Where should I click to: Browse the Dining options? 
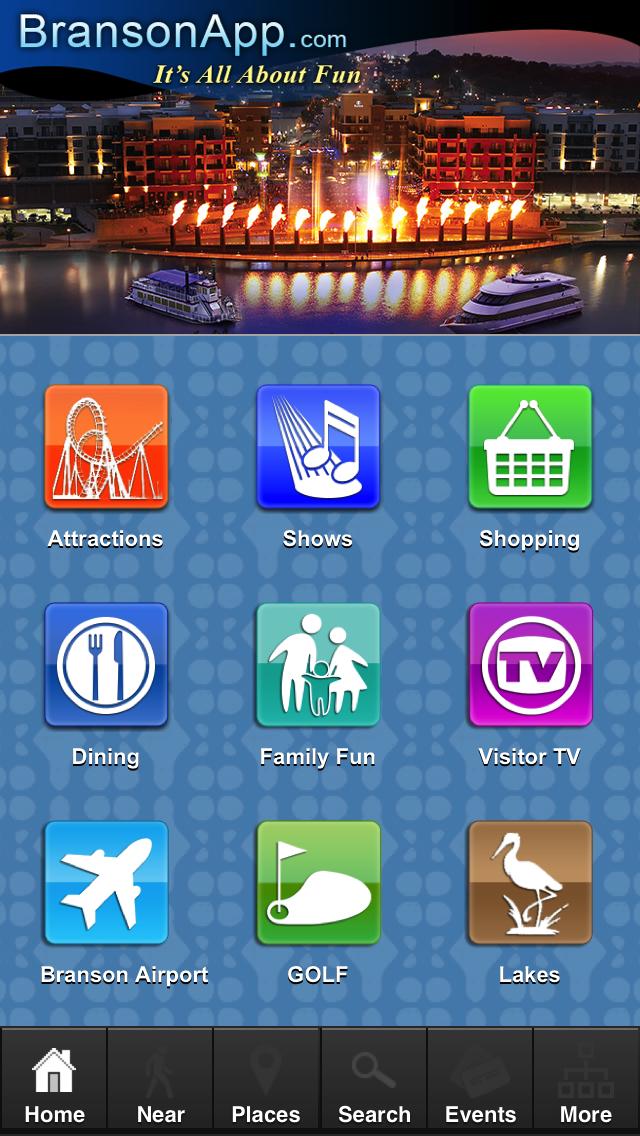[x=106, y=665]
